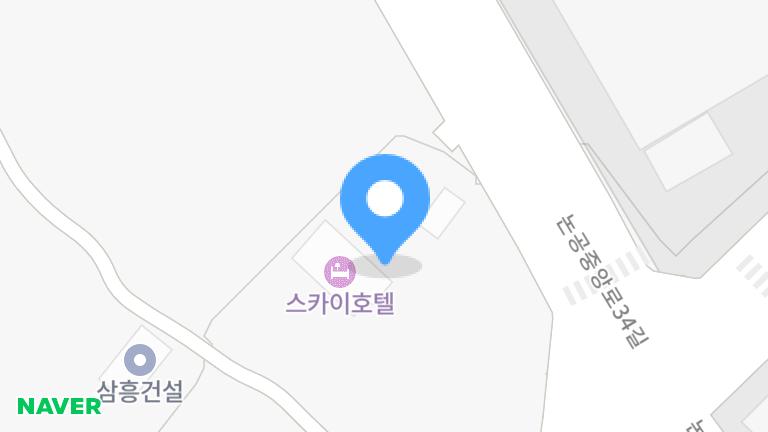Select the 삼흥건설 place marker
The image size is (768, 432).
click(x=140, y=359)
